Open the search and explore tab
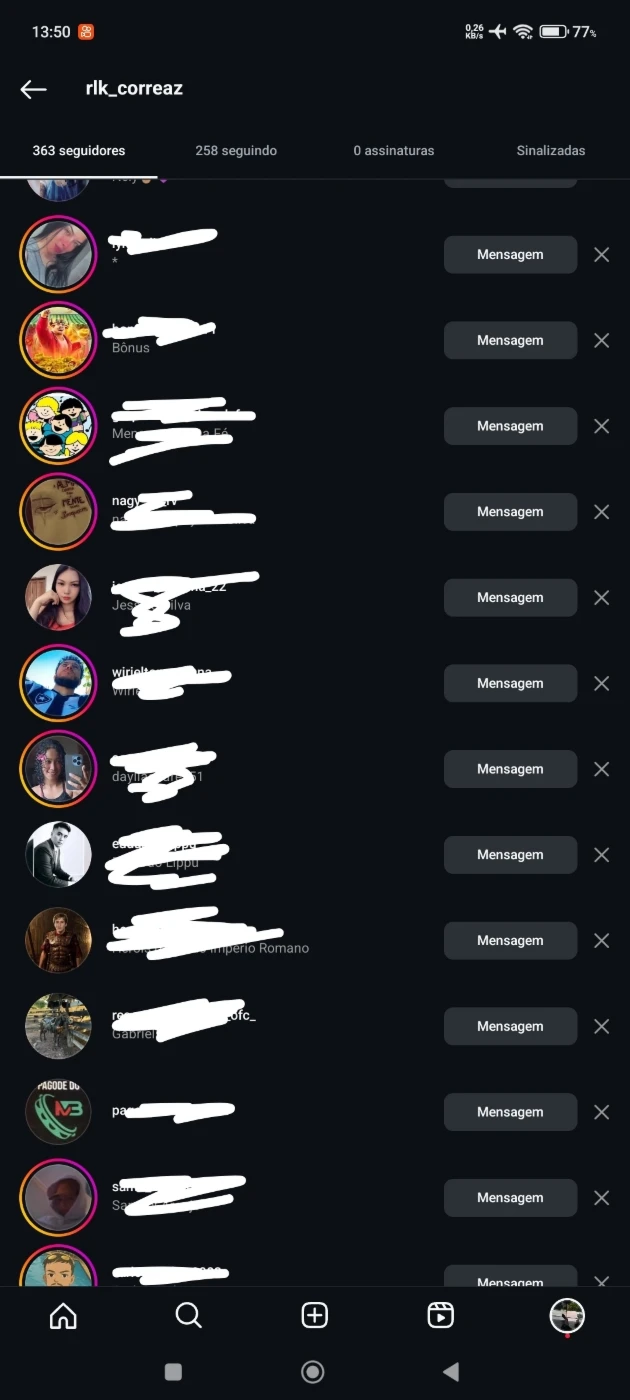Viewport: 630px width, 1400px height. click(188, 1316)
